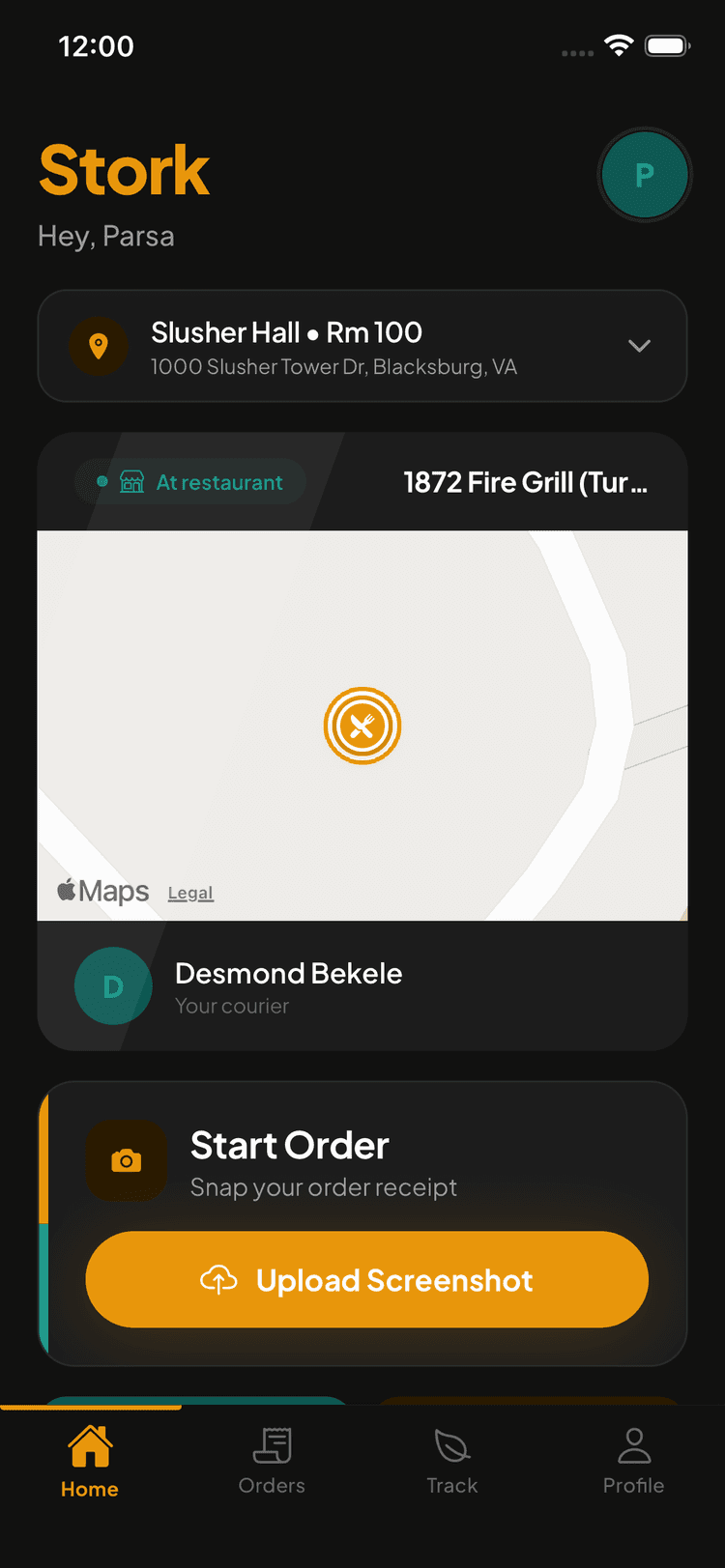Expand the truncated 1872 Fire Grill name

point(529,481)
